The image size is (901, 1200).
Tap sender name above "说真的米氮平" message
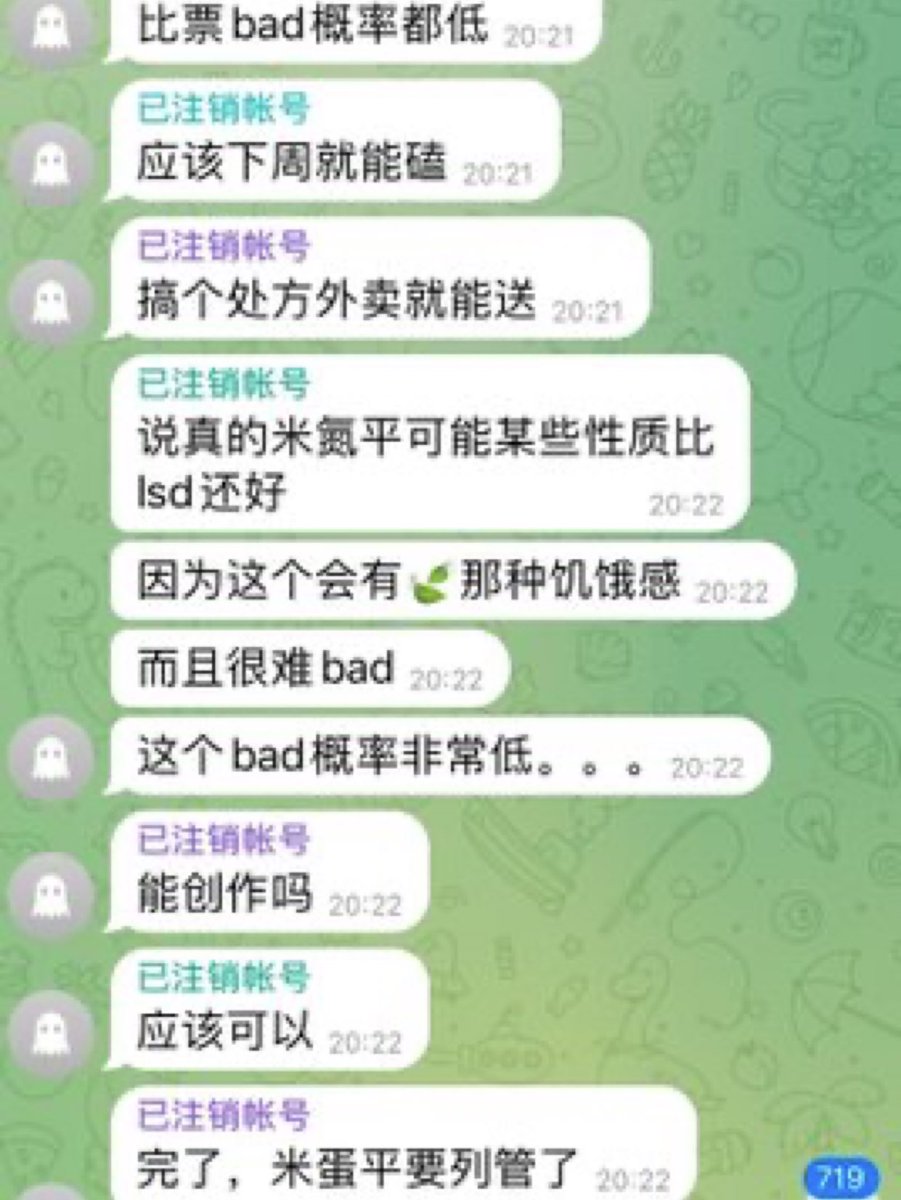223,383
